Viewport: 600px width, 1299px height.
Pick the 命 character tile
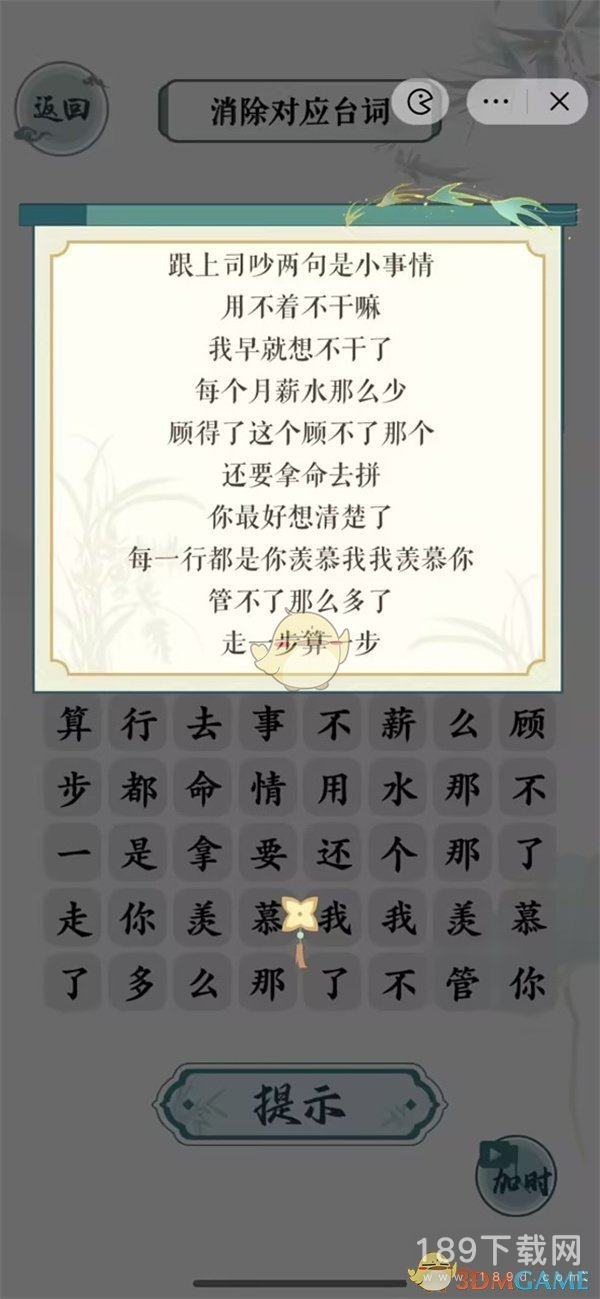point(203,792)
